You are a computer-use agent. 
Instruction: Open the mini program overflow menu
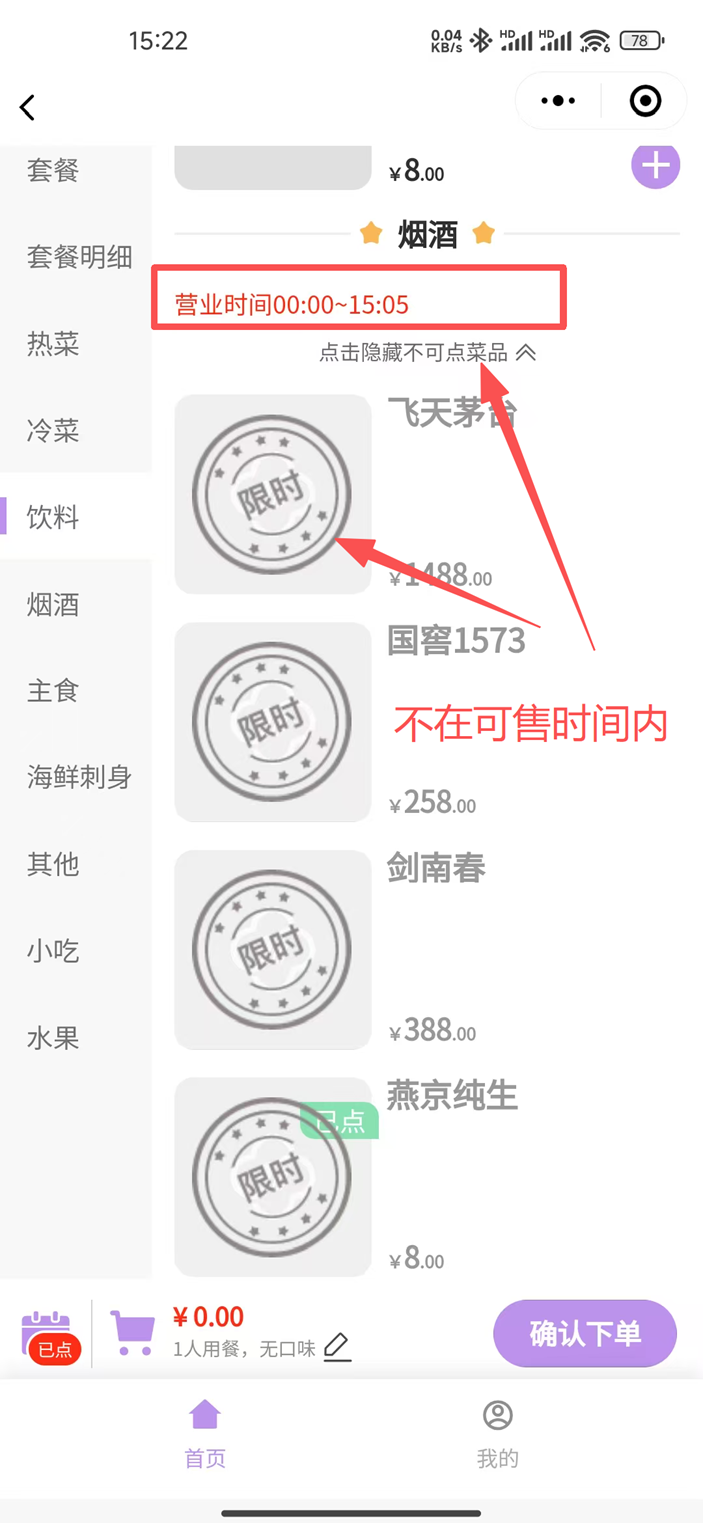[x=558, y=101]
